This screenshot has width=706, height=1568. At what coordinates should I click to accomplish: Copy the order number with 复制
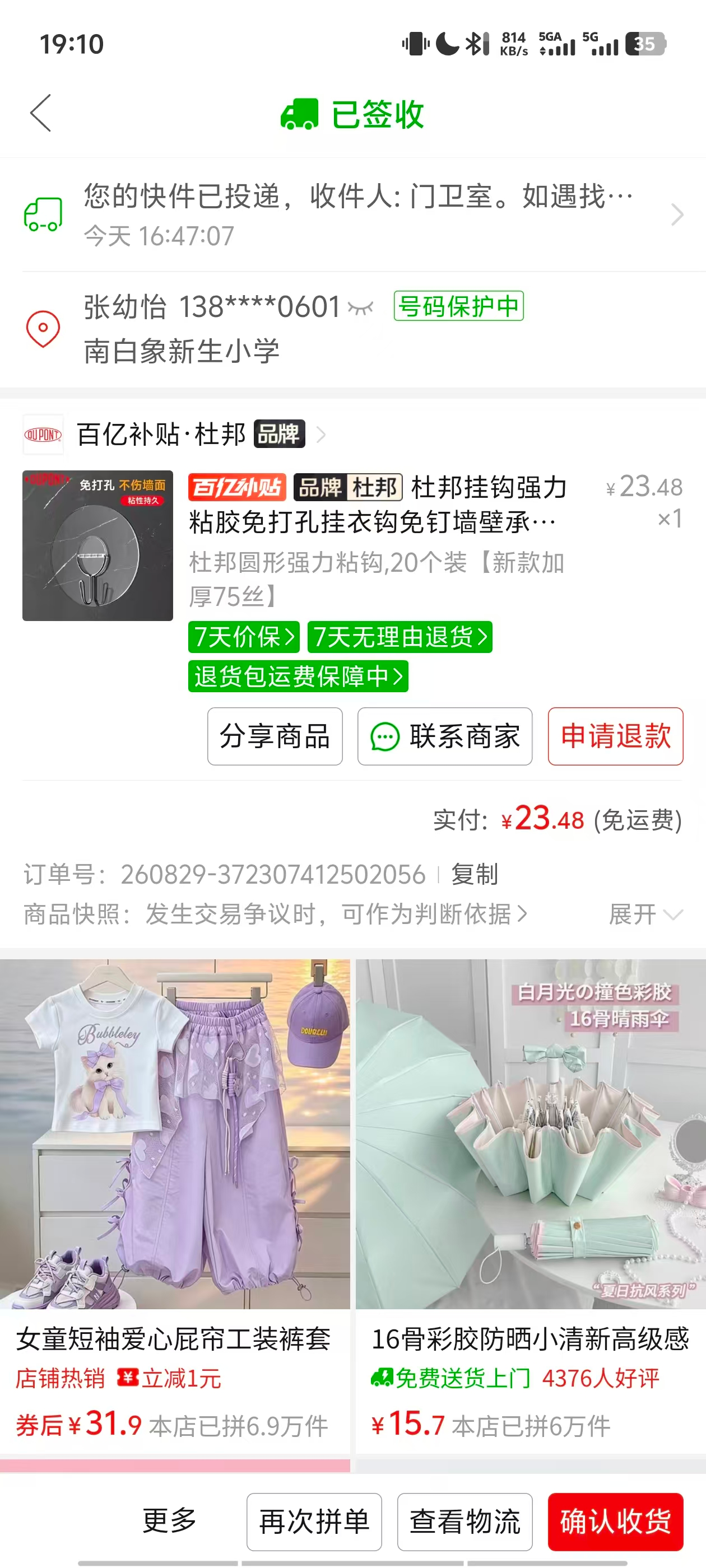[475, 874]
